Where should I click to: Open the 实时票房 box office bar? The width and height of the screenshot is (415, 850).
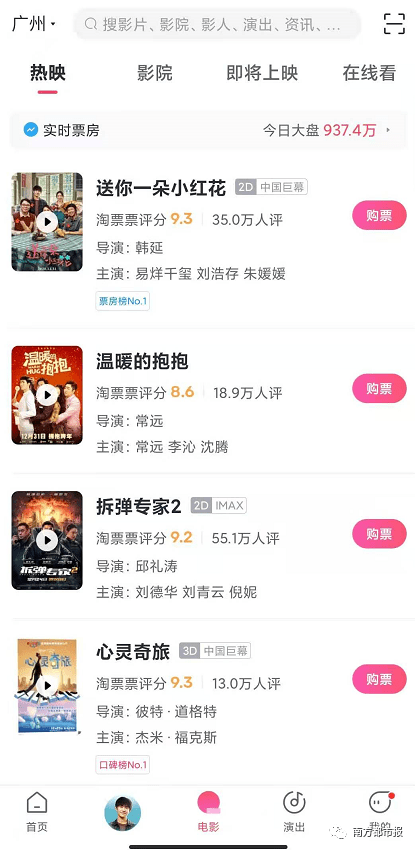208,130
